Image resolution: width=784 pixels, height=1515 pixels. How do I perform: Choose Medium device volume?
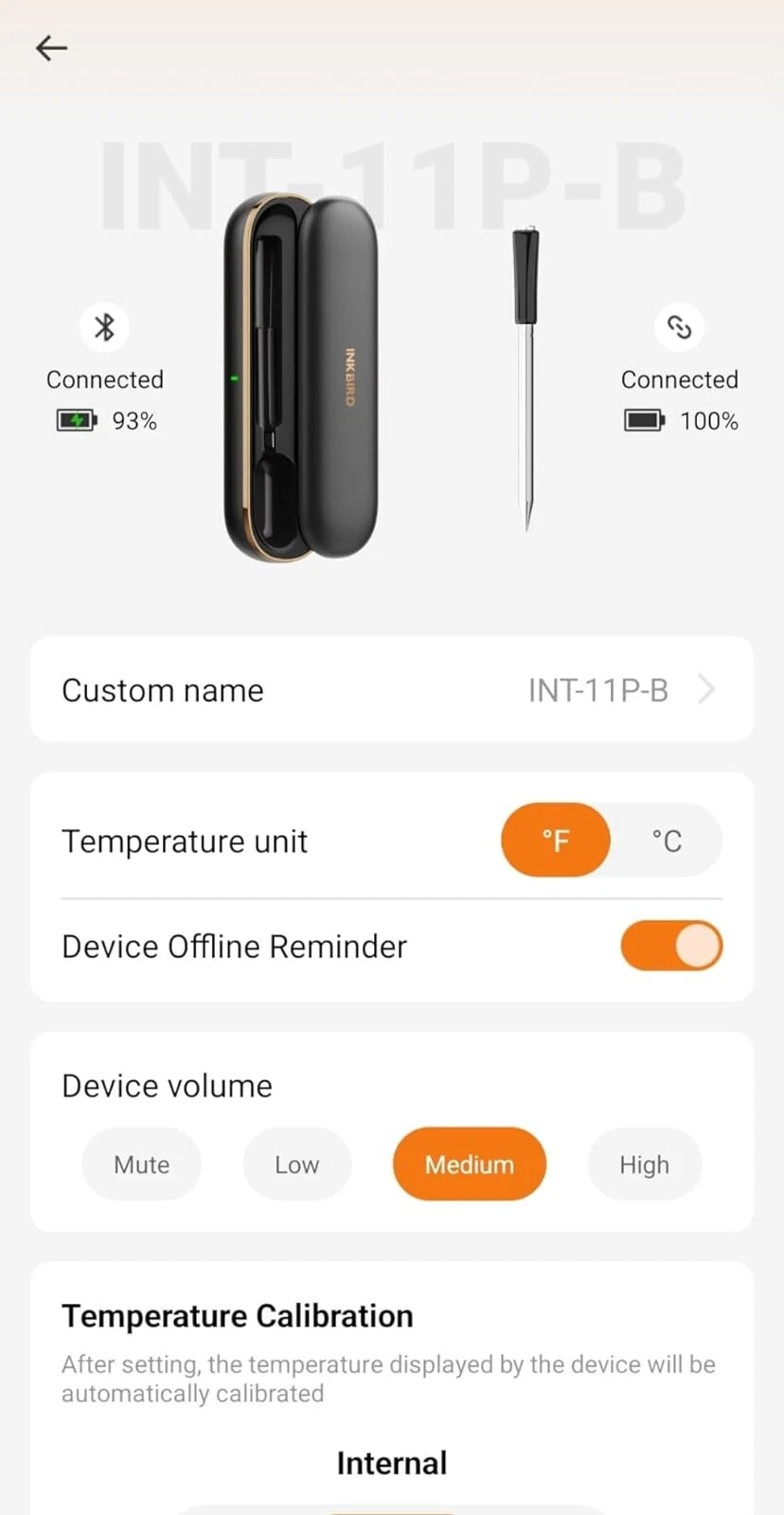click(470, 1165)
